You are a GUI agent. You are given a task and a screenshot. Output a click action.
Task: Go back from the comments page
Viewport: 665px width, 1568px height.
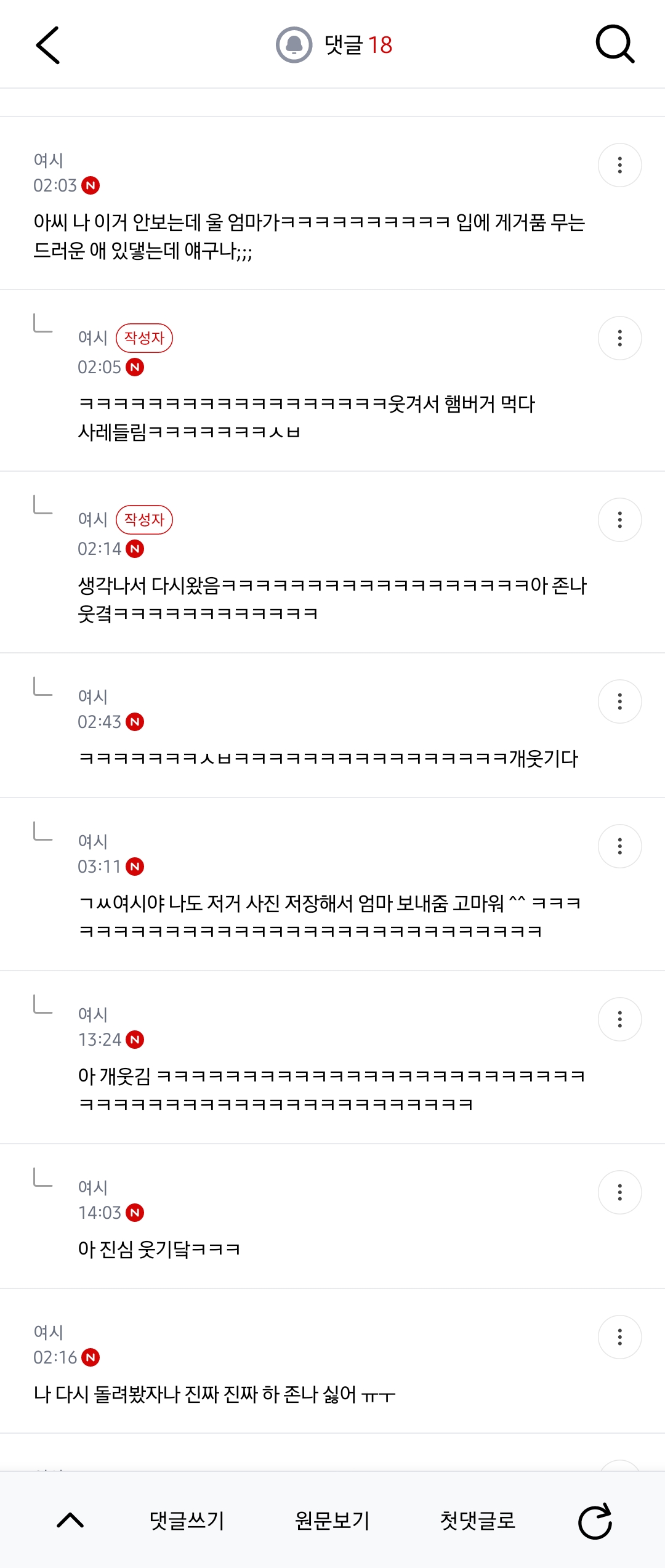click(x=47, y=45)
